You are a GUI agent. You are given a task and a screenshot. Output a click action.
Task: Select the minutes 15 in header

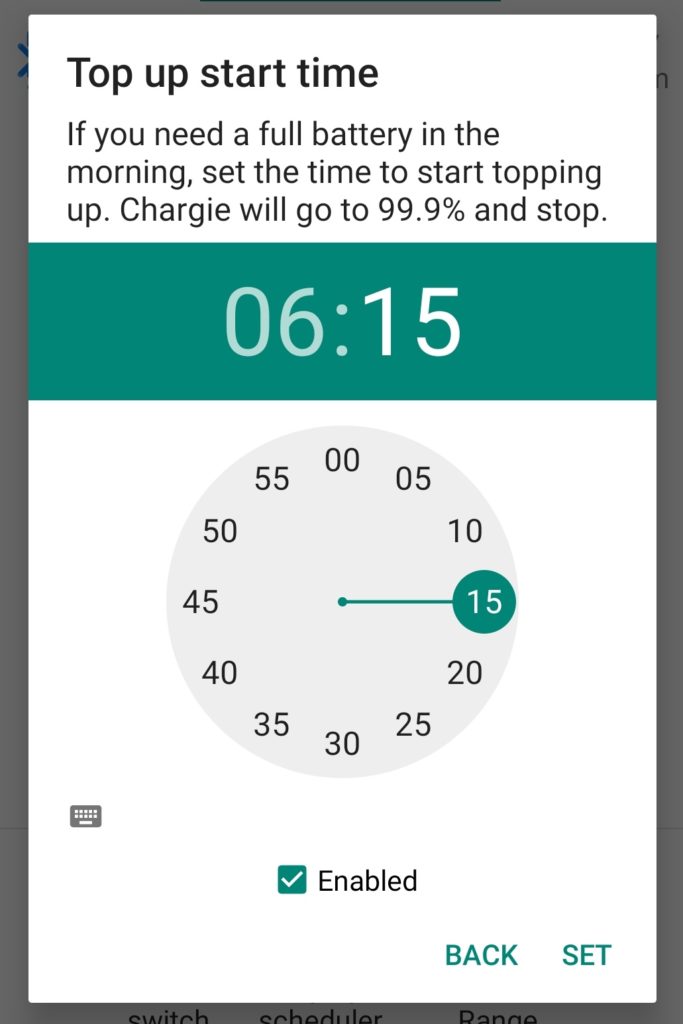[412, 322]
